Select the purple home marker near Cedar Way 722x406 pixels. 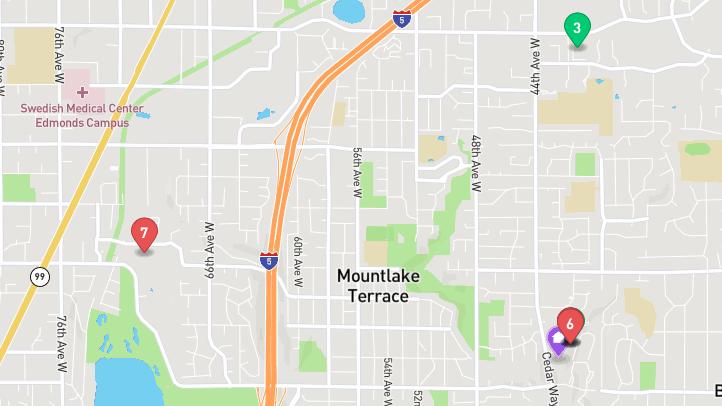point(554,339)
